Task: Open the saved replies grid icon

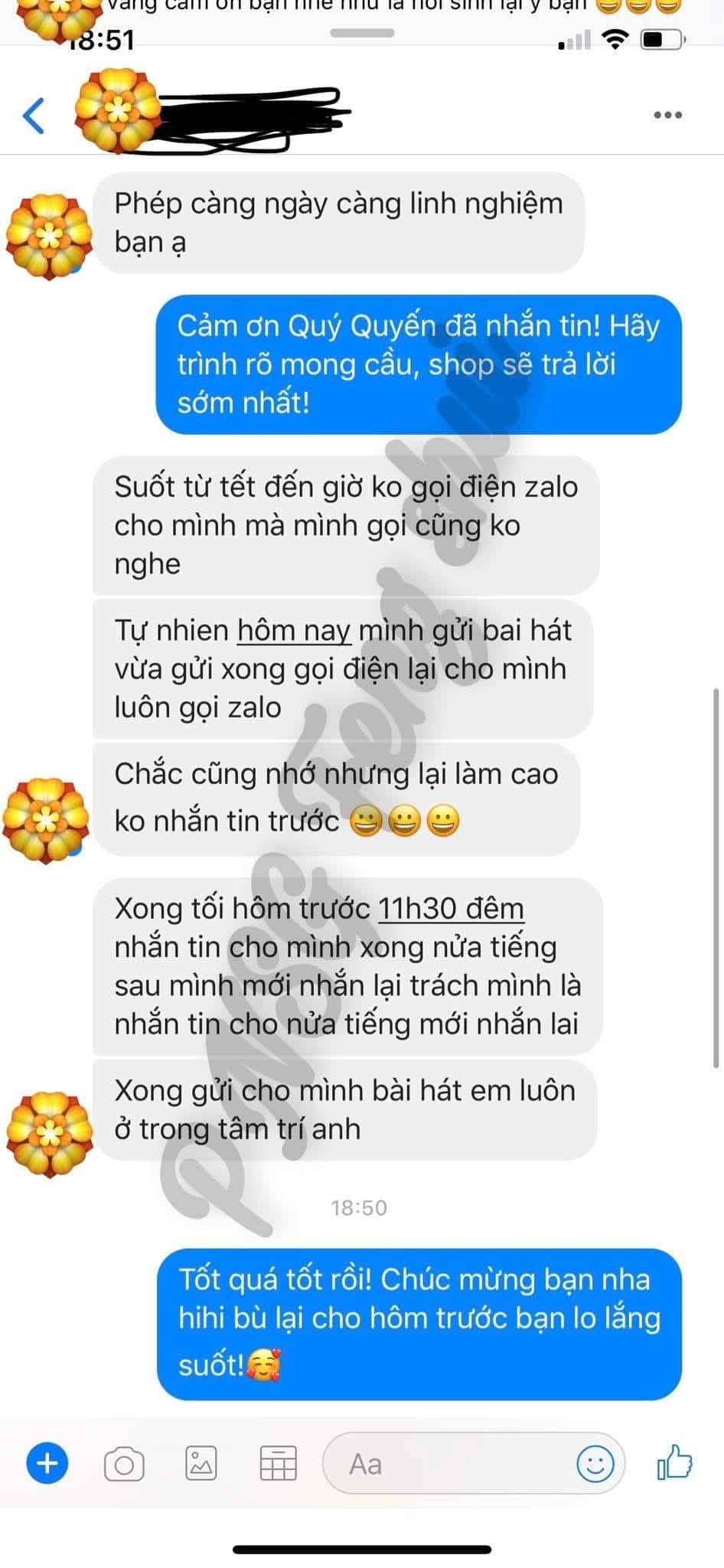Action: pyautogui.click(x=278, y=1465)
